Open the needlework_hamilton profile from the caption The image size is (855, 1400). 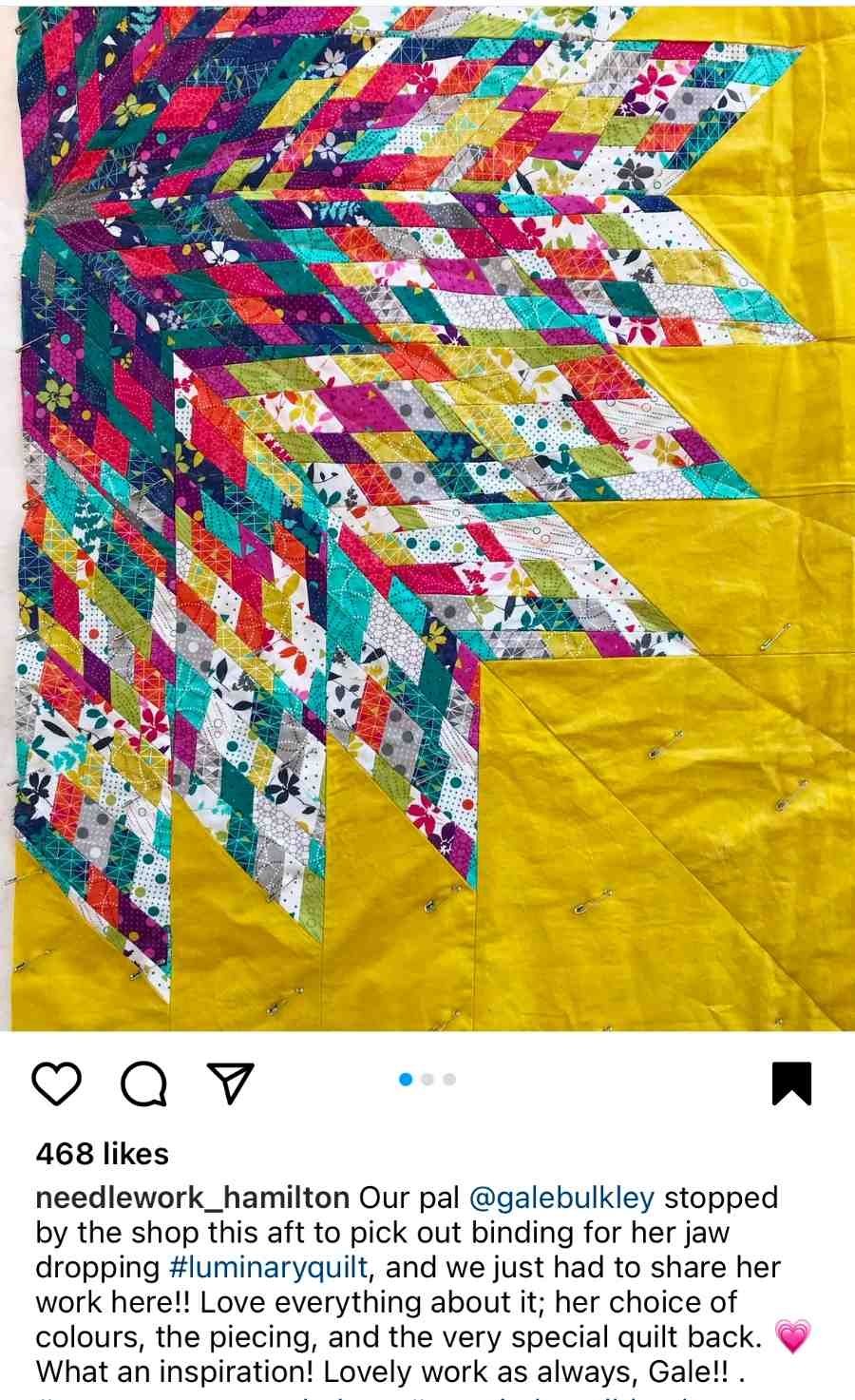tap(192, 1198)
